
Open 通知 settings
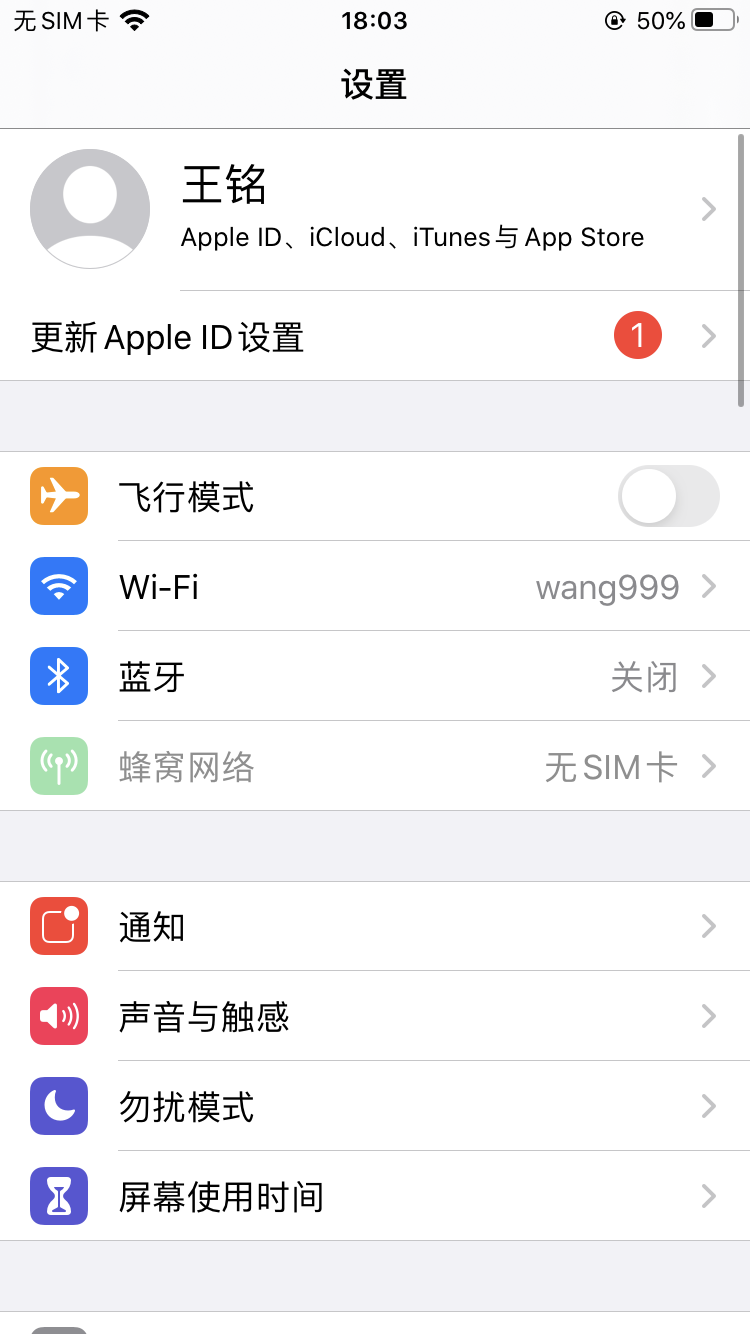point(375,927)
